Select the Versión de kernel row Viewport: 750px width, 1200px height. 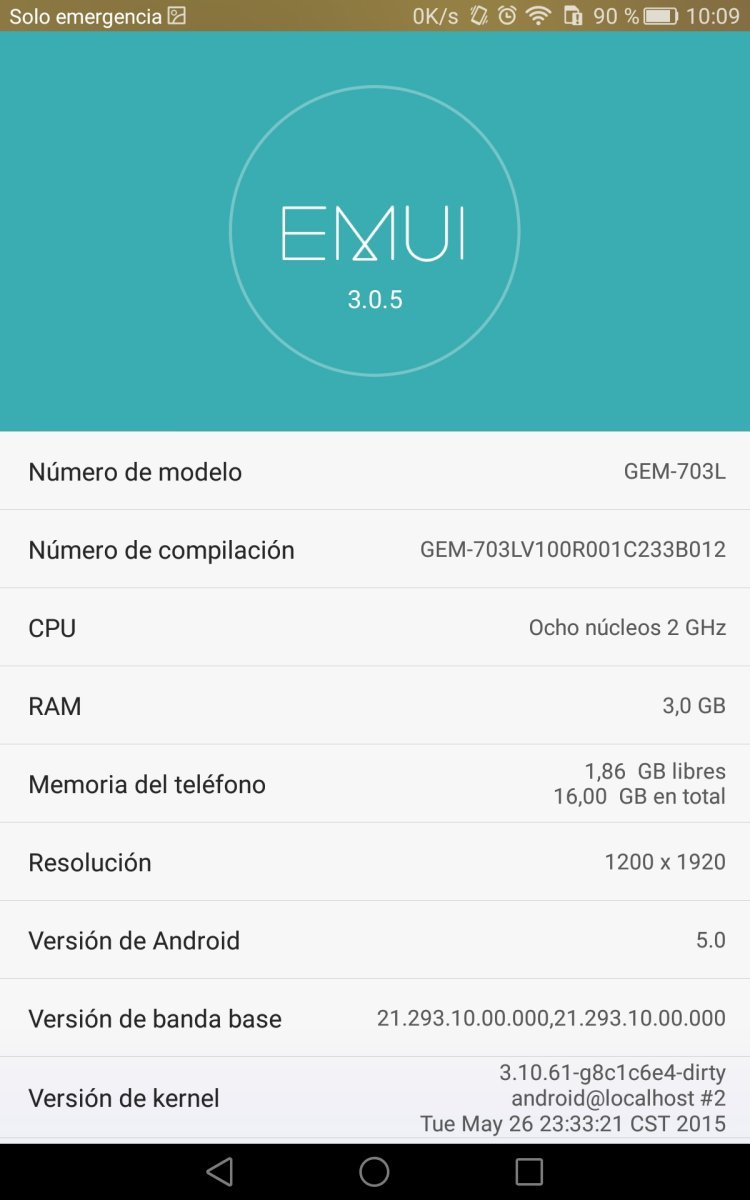pos(375,1097)
